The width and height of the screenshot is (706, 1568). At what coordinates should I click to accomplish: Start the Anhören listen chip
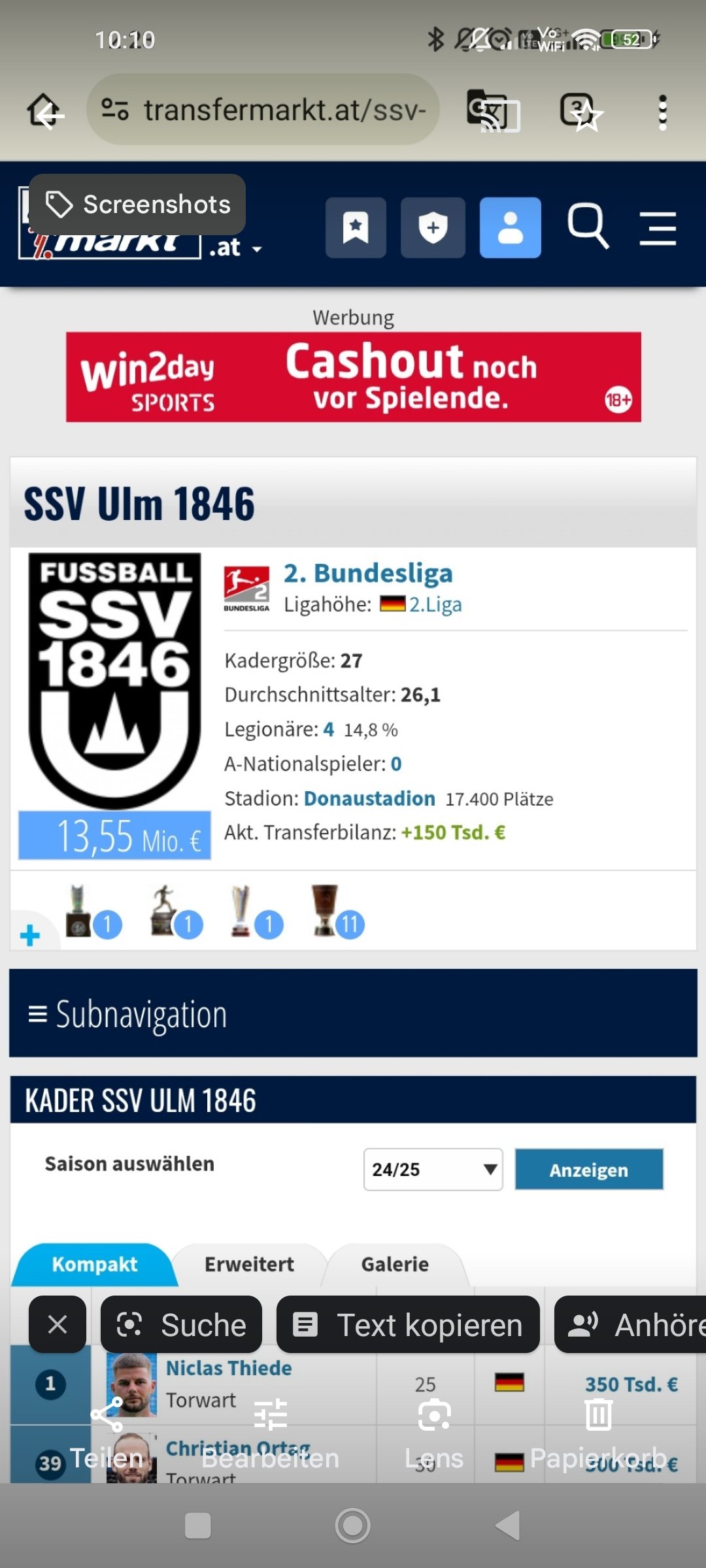[630, 1325]
